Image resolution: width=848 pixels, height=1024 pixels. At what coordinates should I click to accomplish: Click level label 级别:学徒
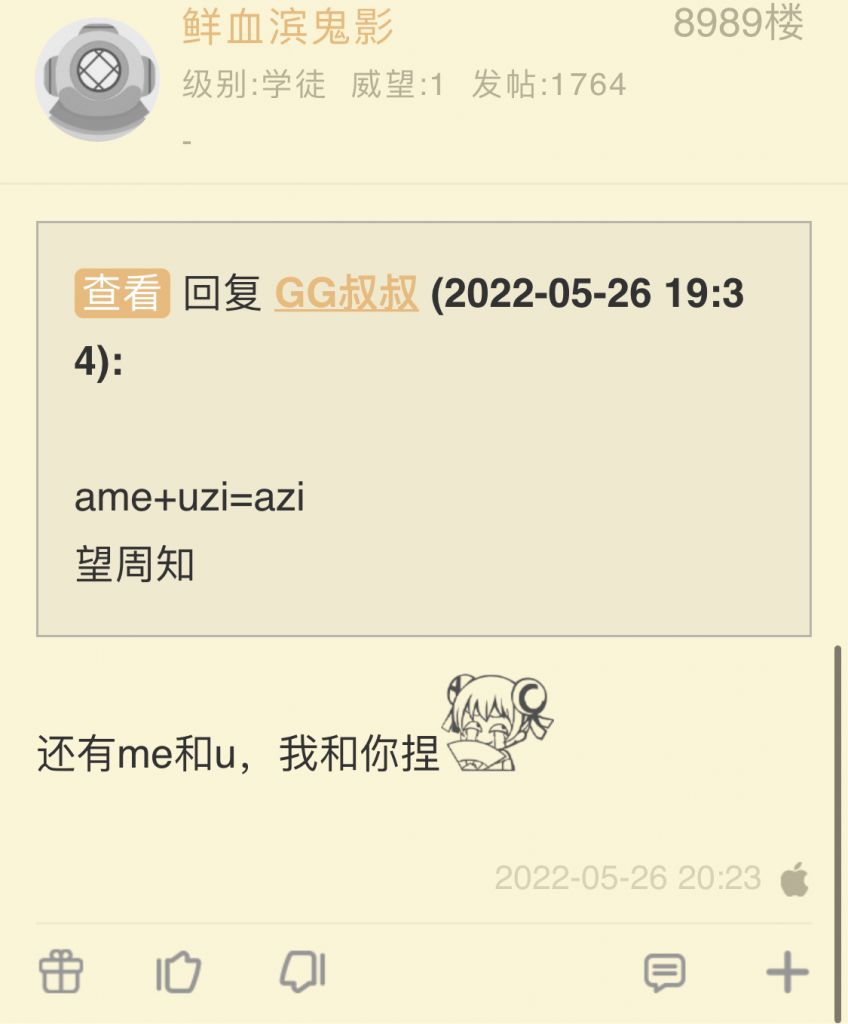point(251,85)
